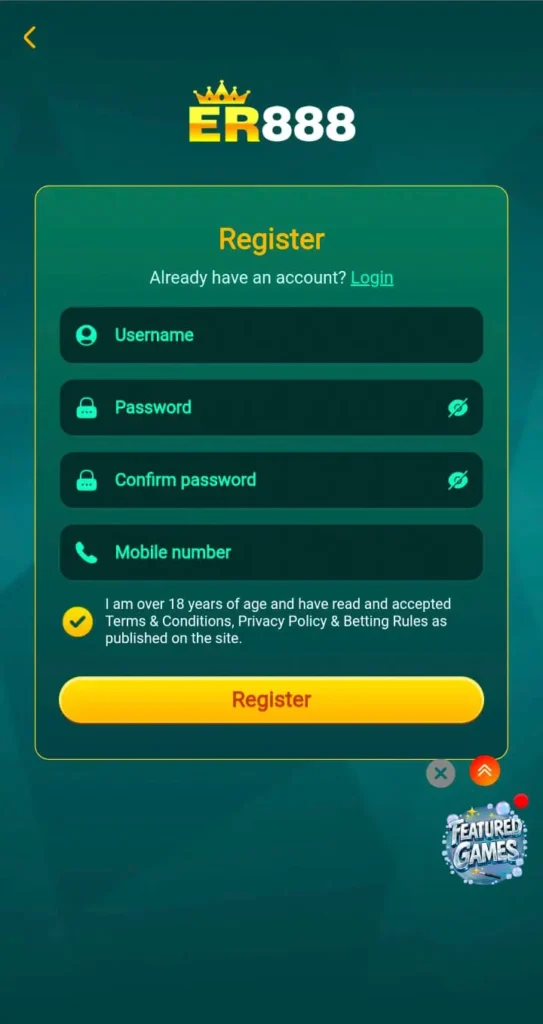Tap the orange double-chevron up button

484,771
